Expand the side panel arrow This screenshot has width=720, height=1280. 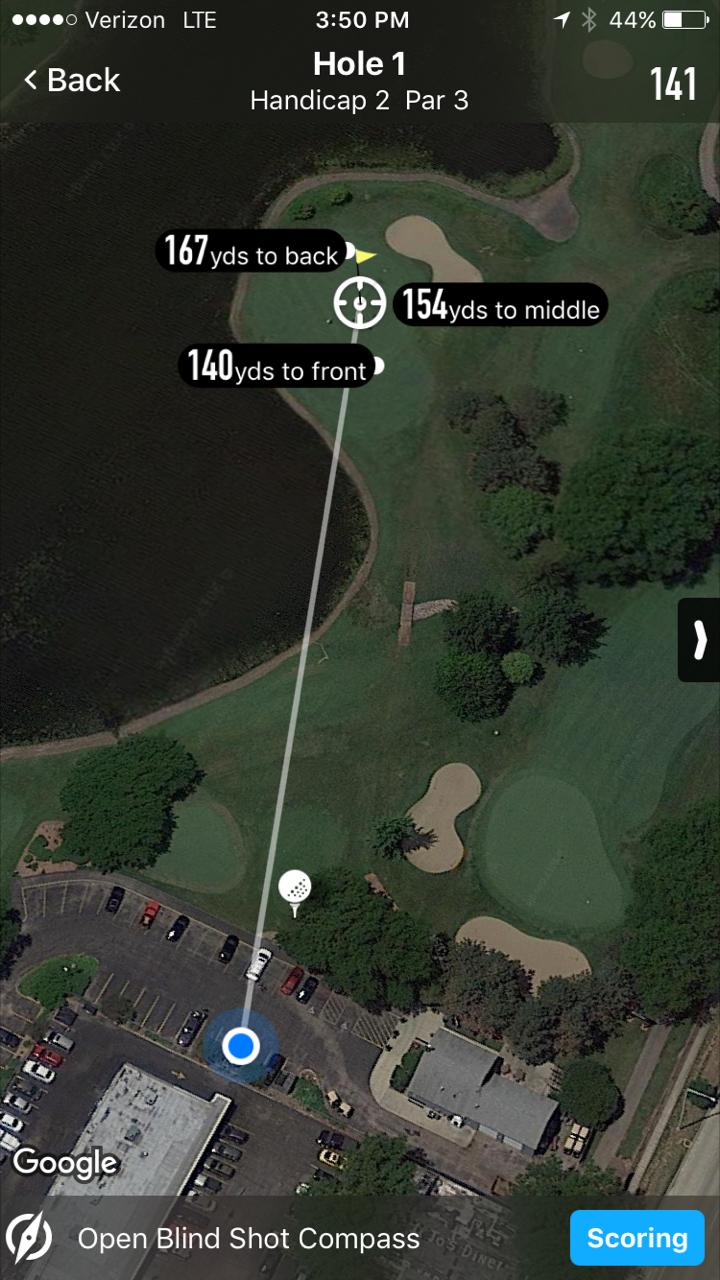(700, 640)
